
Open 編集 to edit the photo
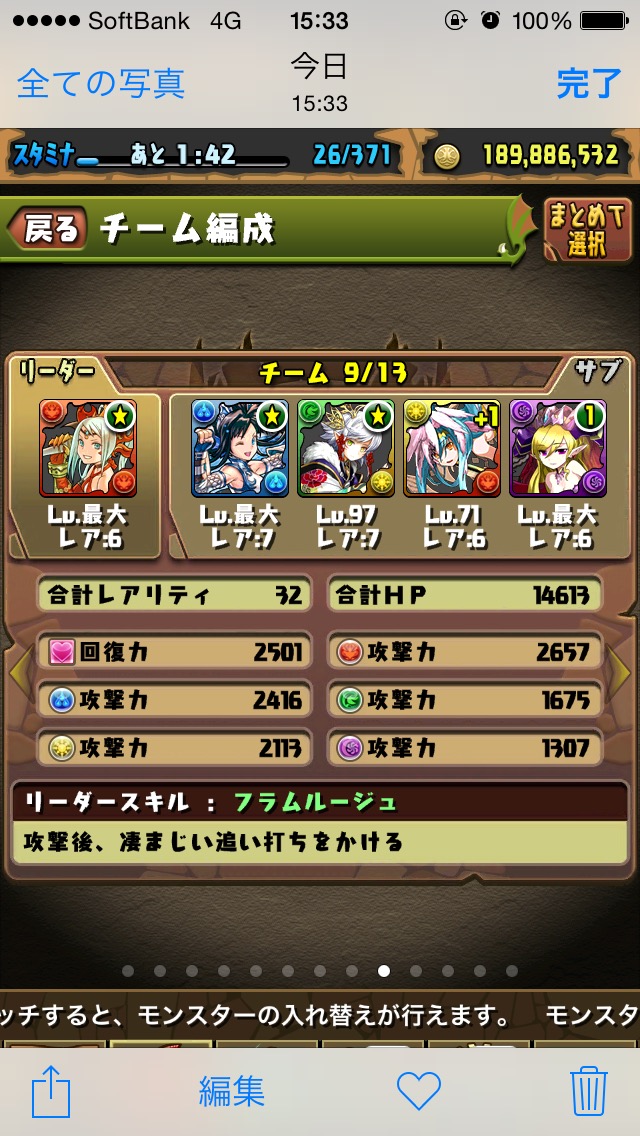tap(232, 1091)
